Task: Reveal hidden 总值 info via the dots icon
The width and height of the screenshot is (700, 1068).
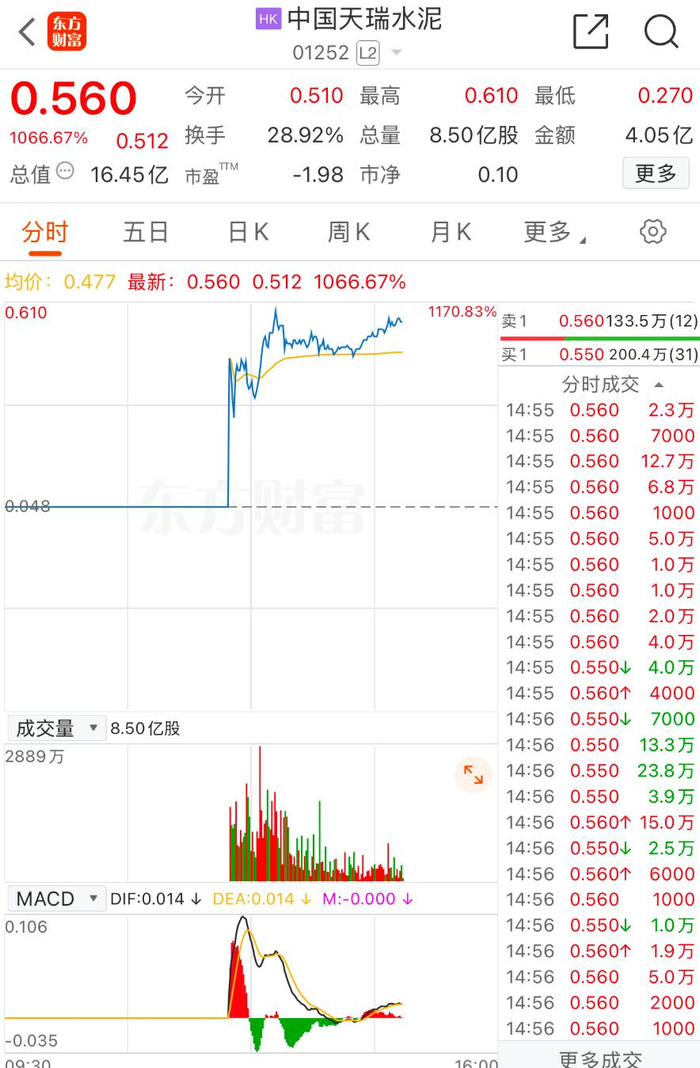Action: [66, 171]
